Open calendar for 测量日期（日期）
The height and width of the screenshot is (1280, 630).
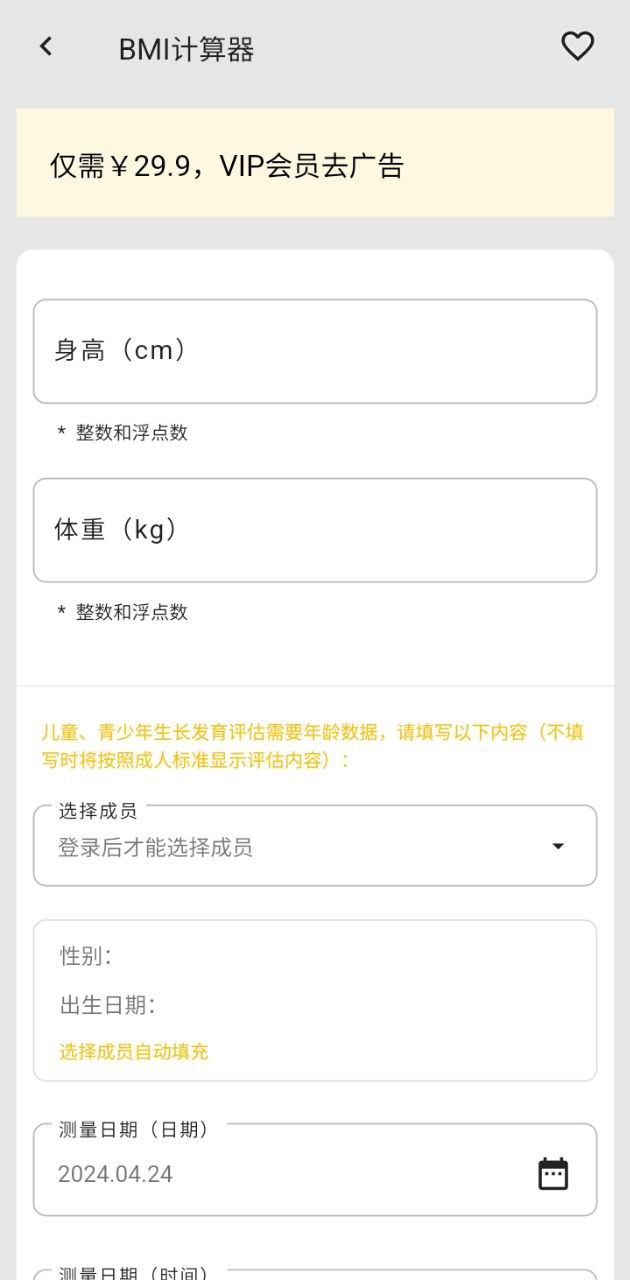coord(553,1173)
